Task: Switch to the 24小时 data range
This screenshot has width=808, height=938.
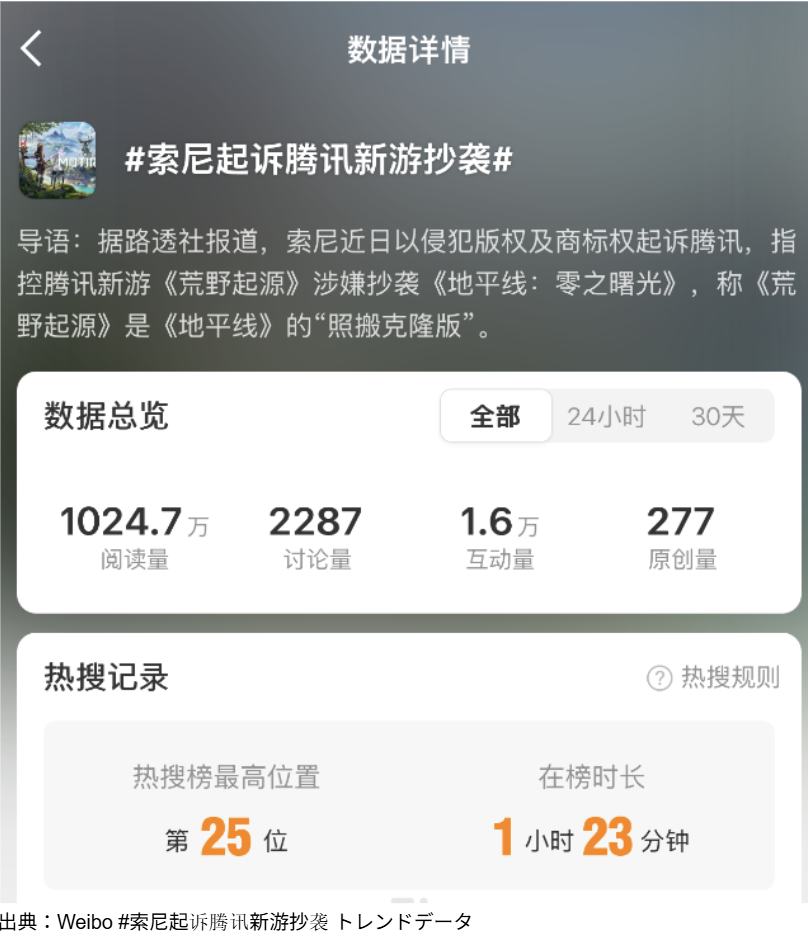Action: pos(606,416)
